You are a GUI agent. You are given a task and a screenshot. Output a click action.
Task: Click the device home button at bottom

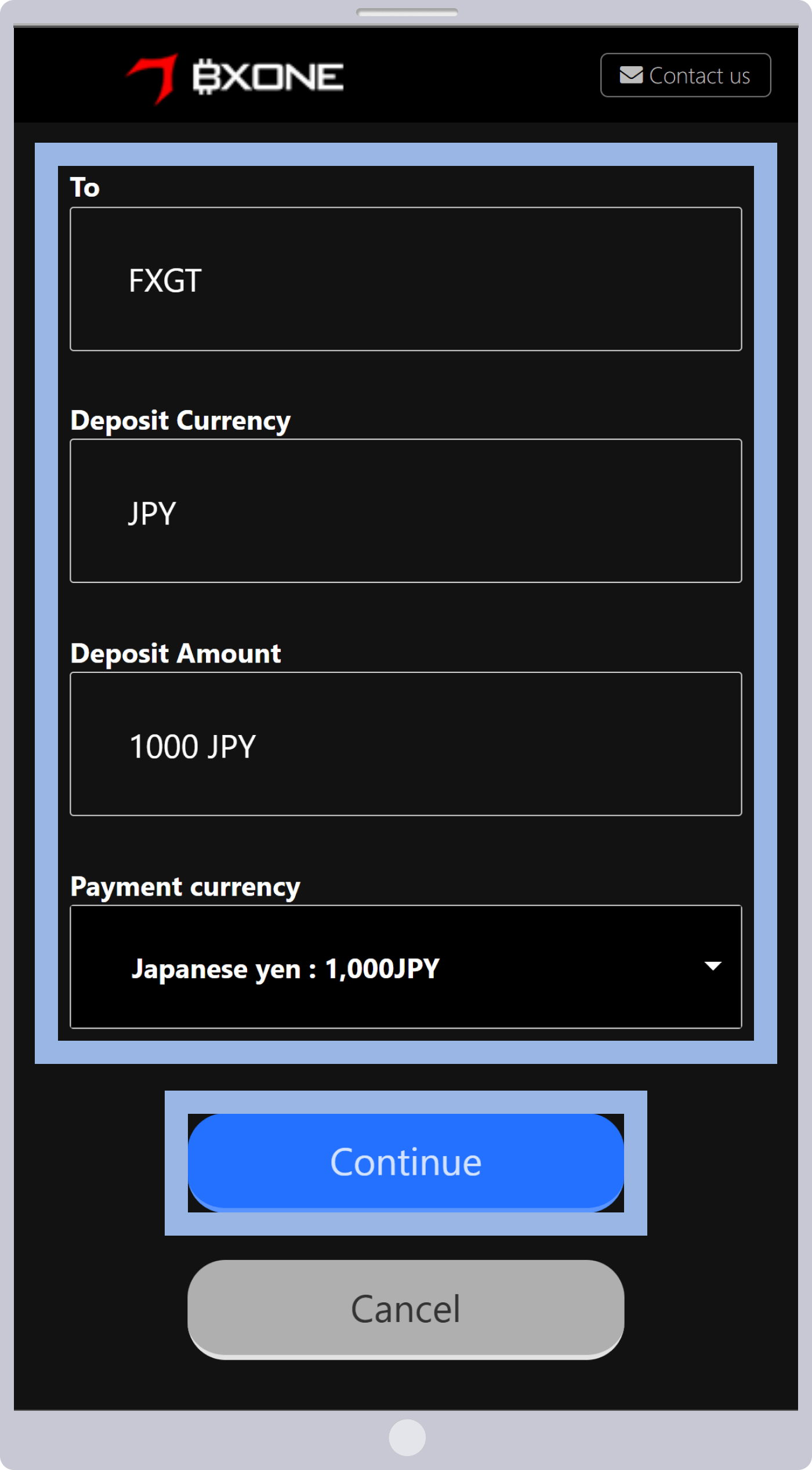click(406, 1437)
